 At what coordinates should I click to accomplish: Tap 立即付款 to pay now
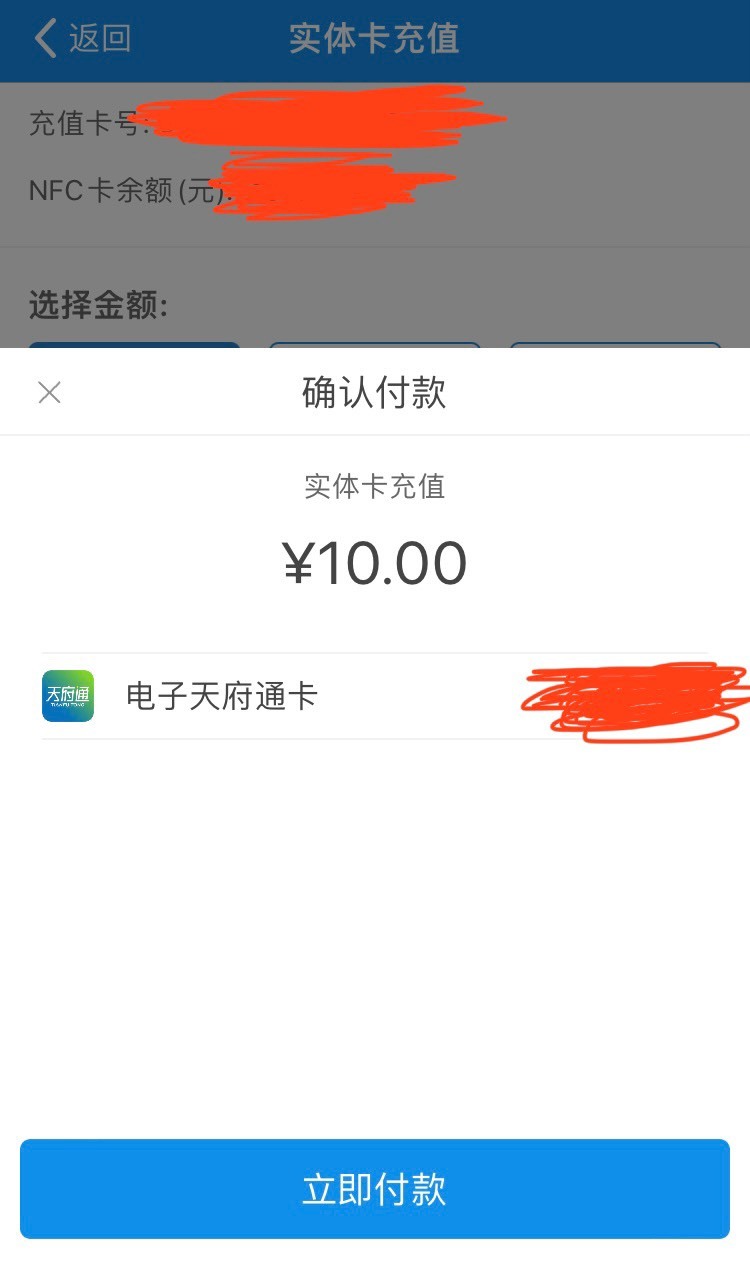pyautogui.click(x=375, y=1189)
